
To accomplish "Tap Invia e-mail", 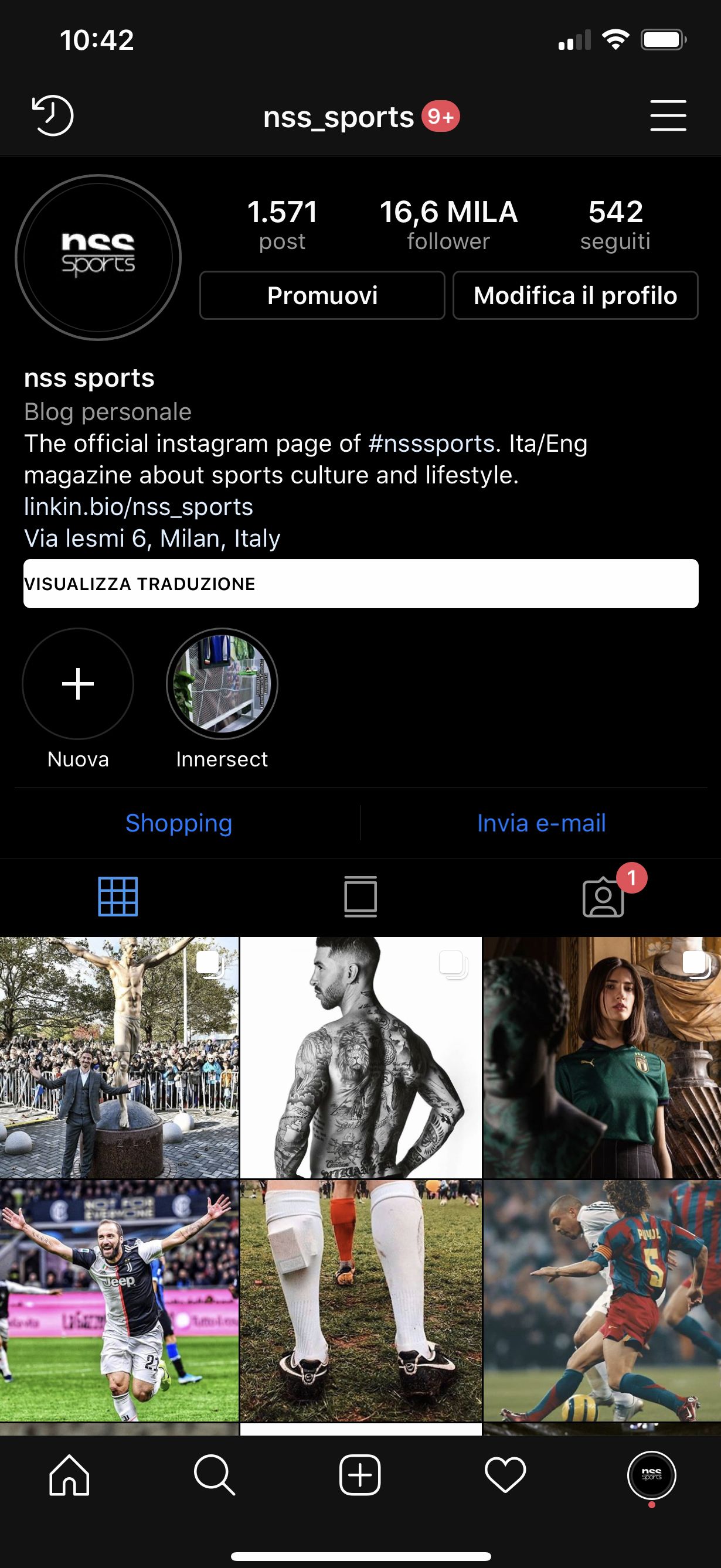I will tap(542, 823).
